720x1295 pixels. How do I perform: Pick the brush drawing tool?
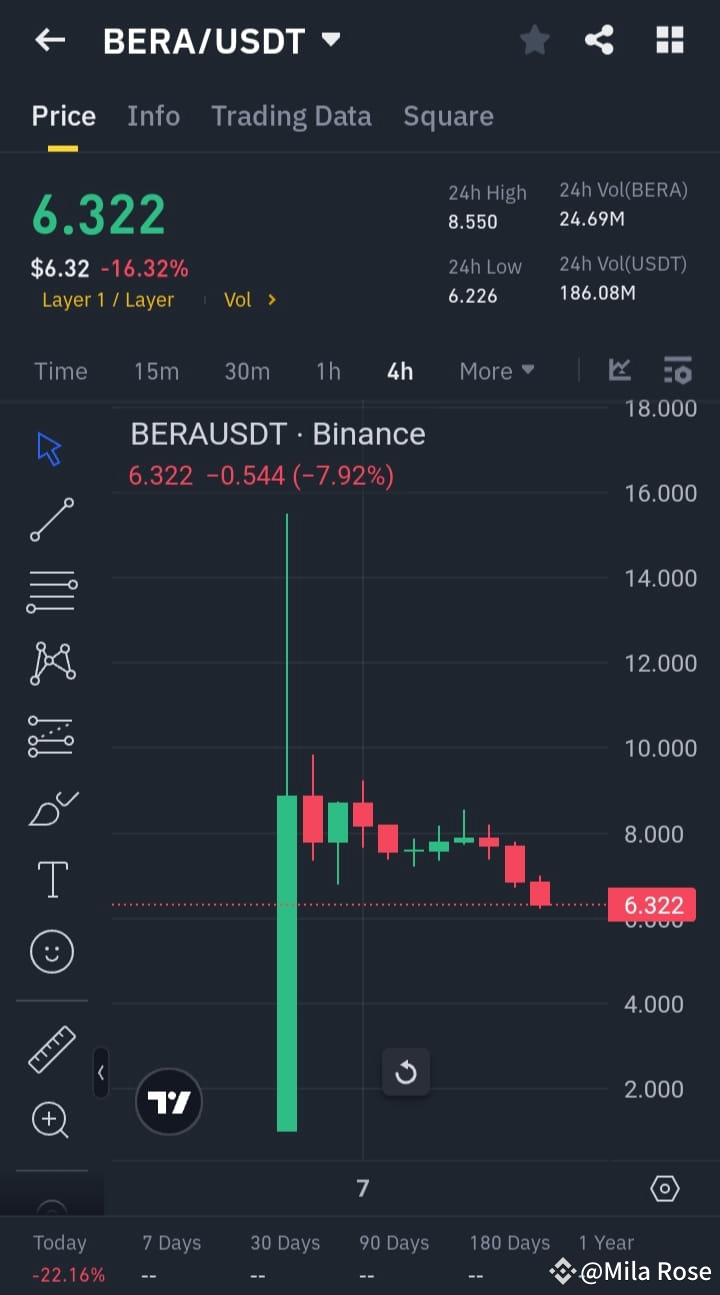(51, 807)
